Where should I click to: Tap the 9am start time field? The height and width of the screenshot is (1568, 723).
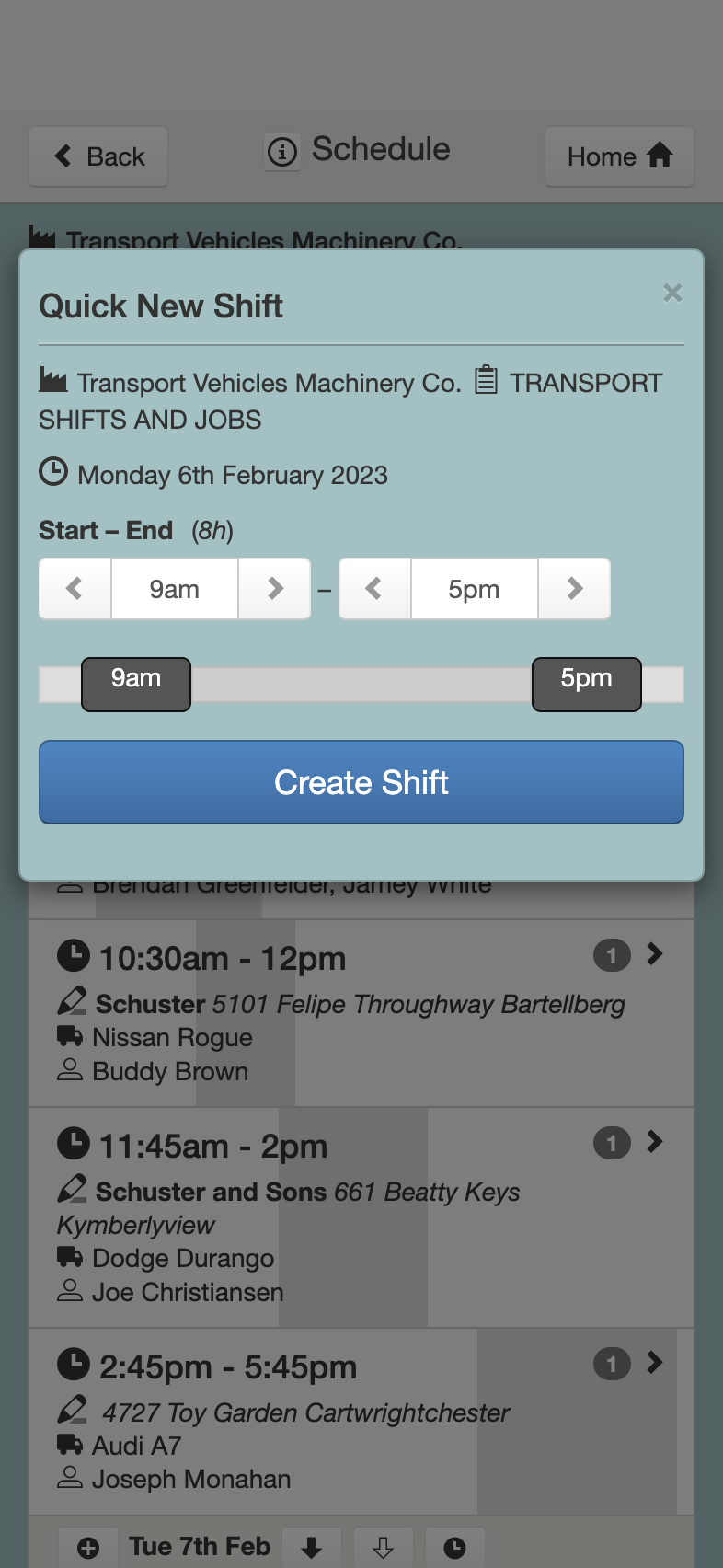tap(175, 589)
